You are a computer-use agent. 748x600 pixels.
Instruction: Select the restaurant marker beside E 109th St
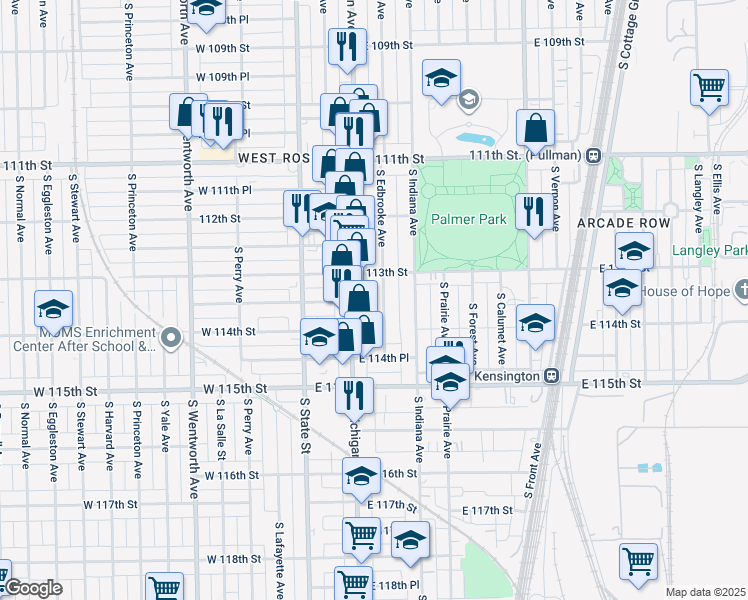(x=347, y=49)
